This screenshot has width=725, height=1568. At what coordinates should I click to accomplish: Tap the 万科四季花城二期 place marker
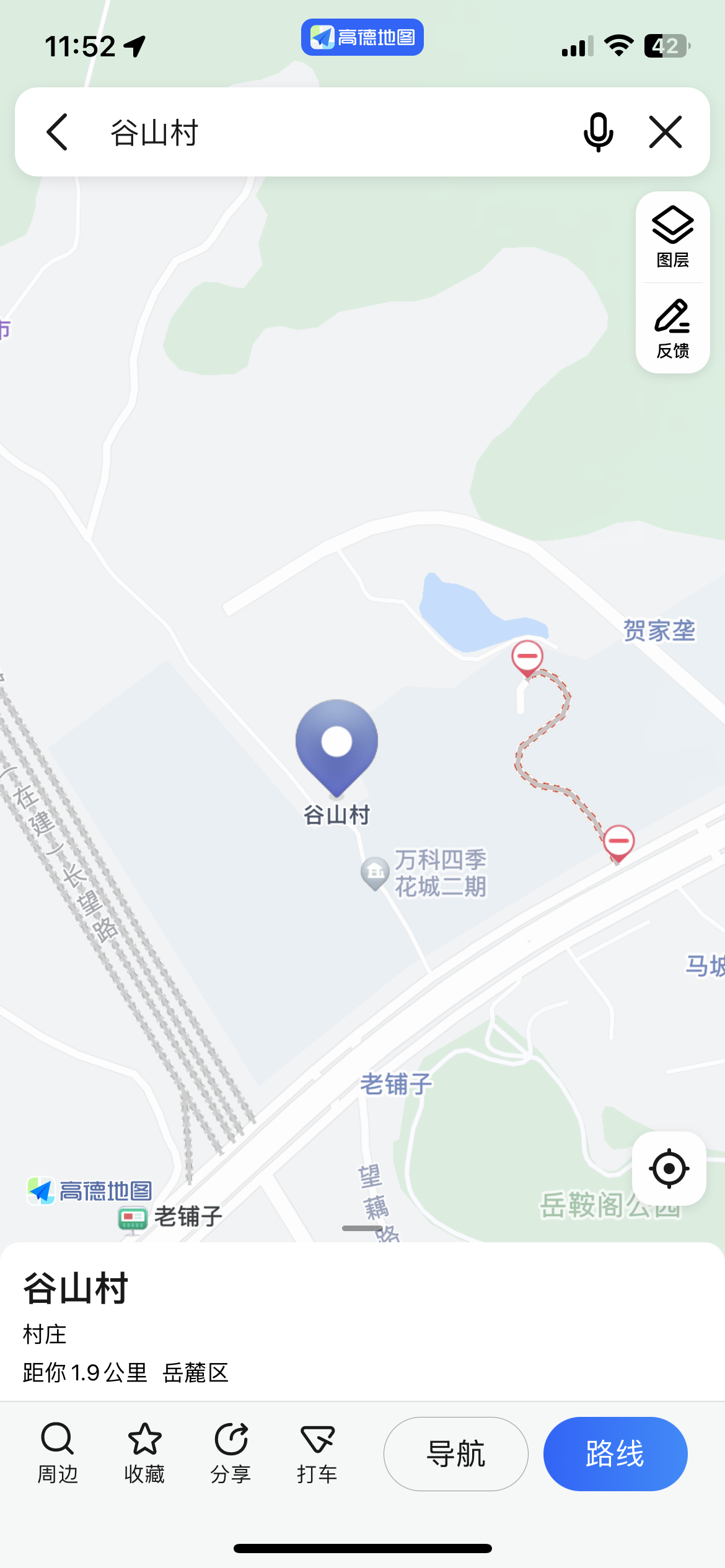click(375, 872)
